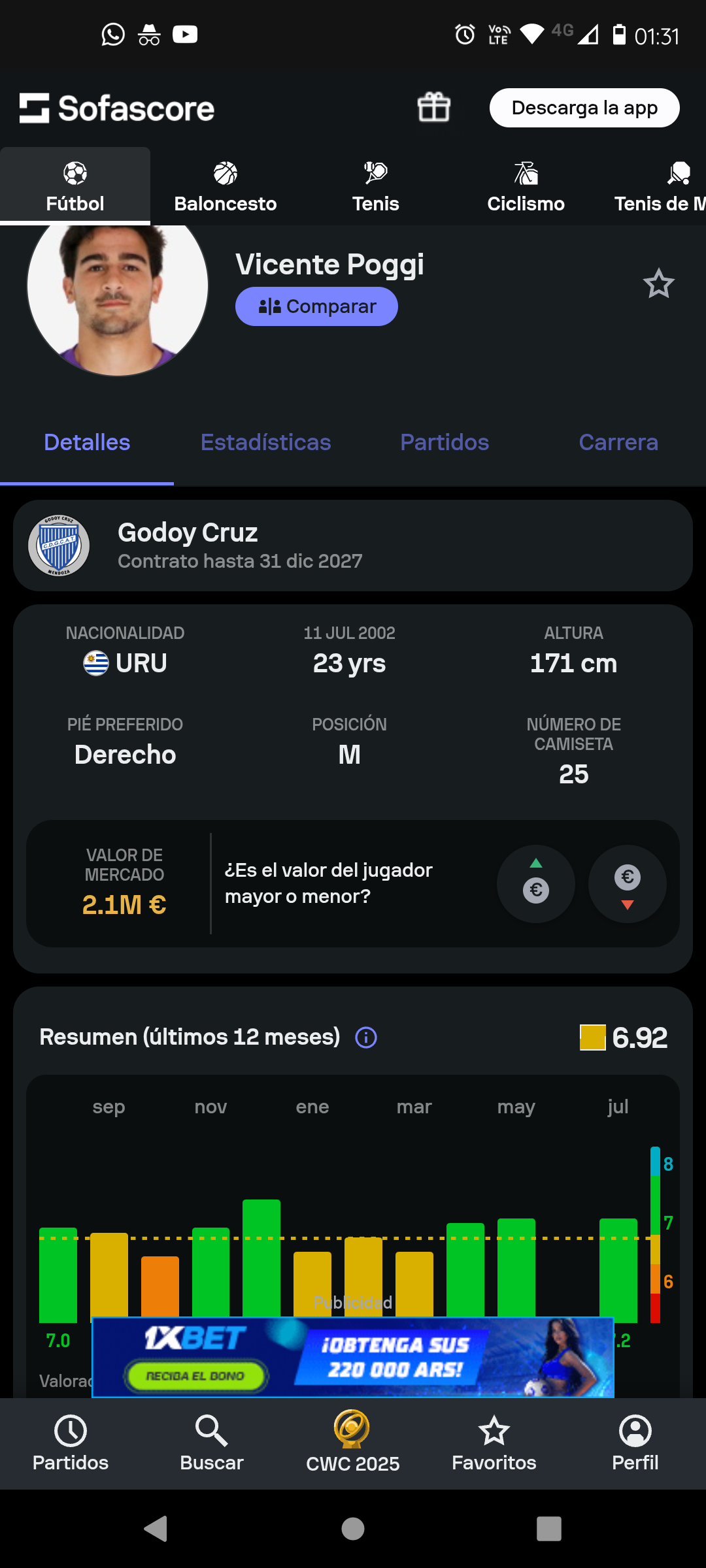The width and height of the screenshot is (706, 1568).
Task: Open the info icon beside Resumen
Action: (366, 1037)
